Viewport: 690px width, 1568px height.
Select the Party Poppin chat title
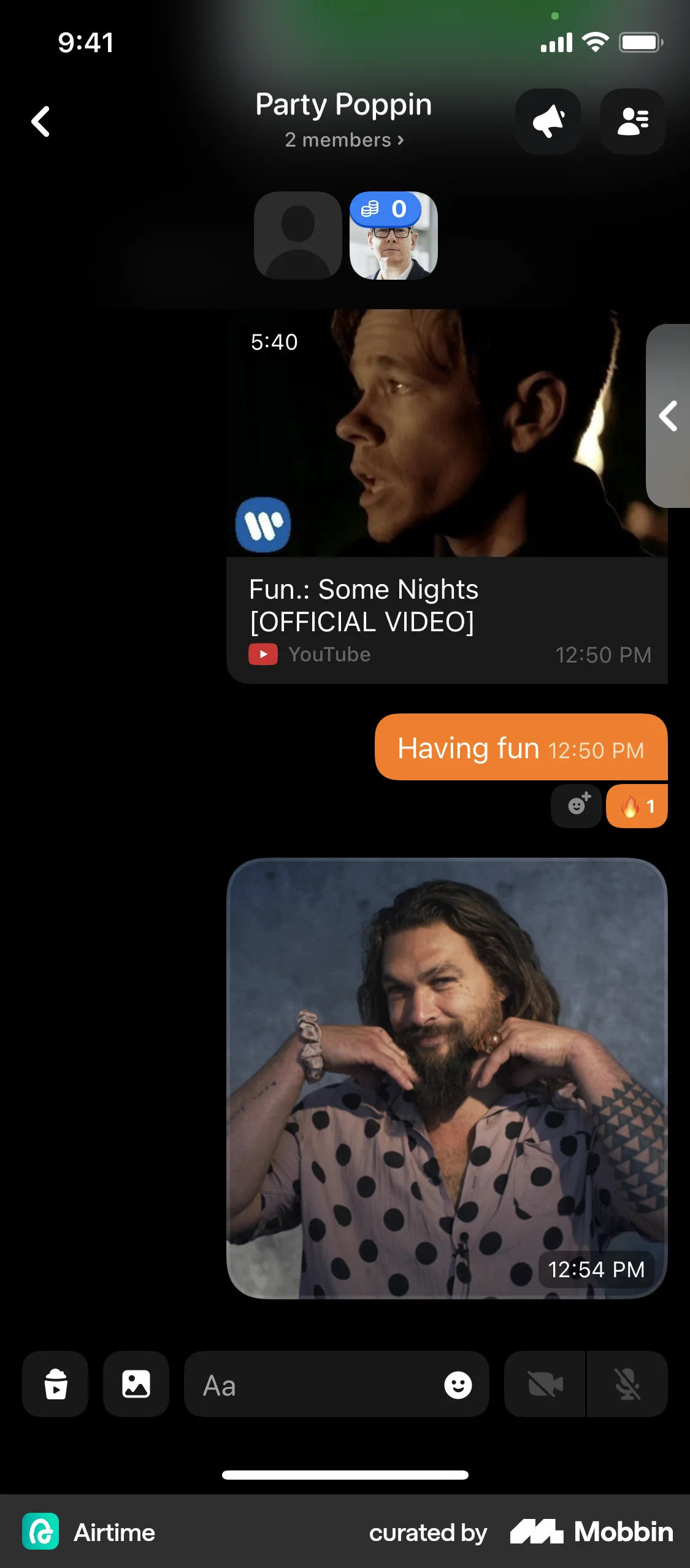[343, 104]
